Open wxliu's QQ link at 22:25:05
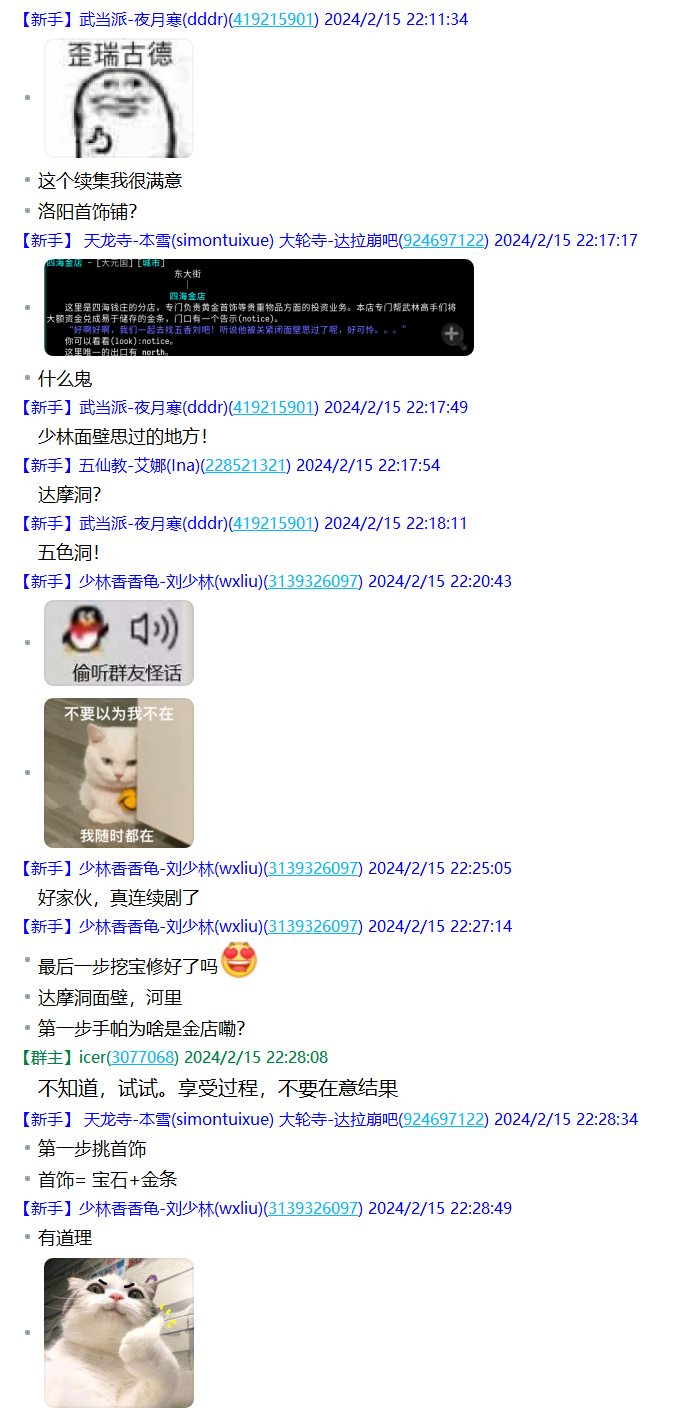The width and height of the screenshot is (686, 1419). pos(313,868)
